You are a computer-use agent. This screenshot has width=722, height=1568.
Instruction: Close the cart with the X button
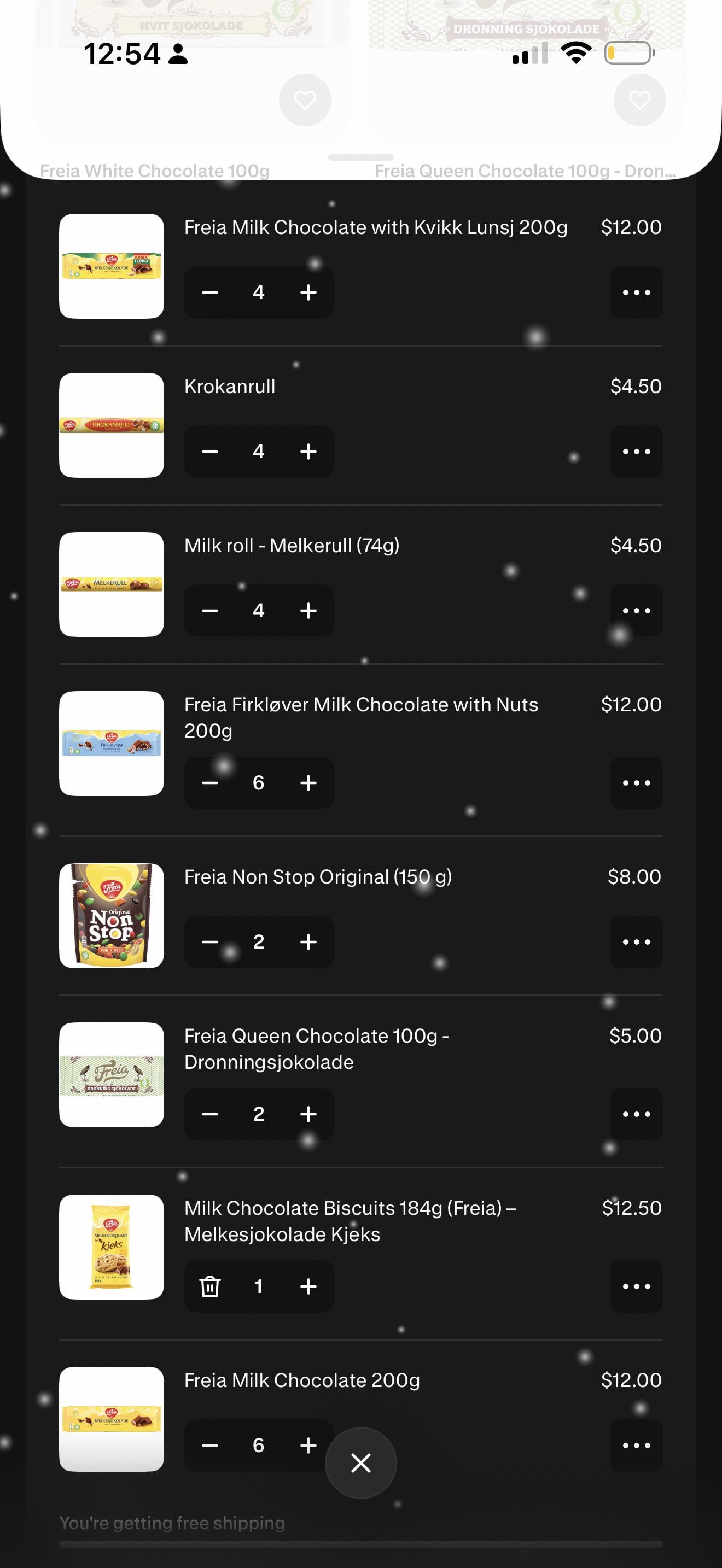coord(360,1462)
